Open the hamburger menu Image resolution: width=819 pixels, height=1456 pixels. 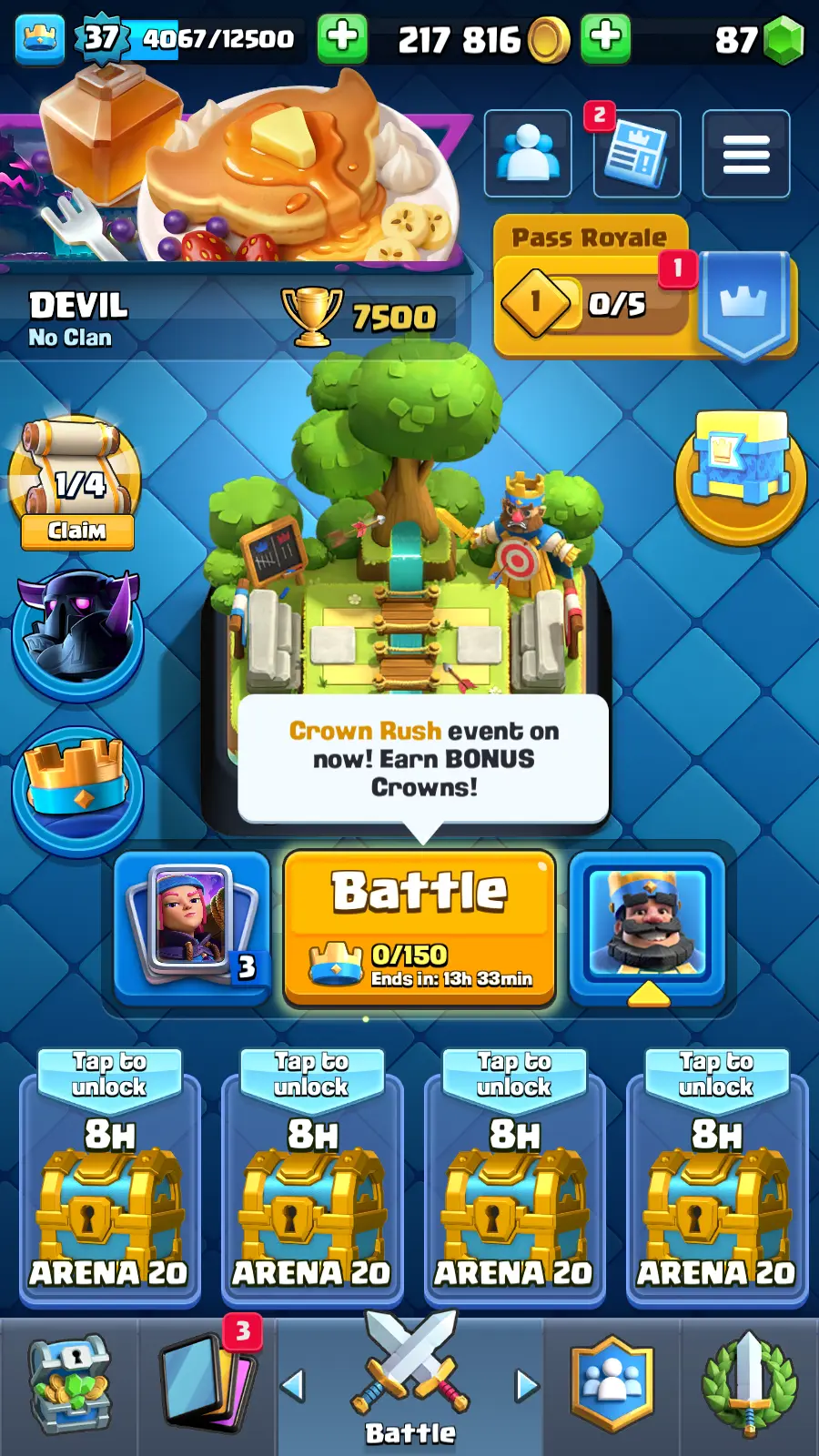pyautogui.click(x=746, y=154)
